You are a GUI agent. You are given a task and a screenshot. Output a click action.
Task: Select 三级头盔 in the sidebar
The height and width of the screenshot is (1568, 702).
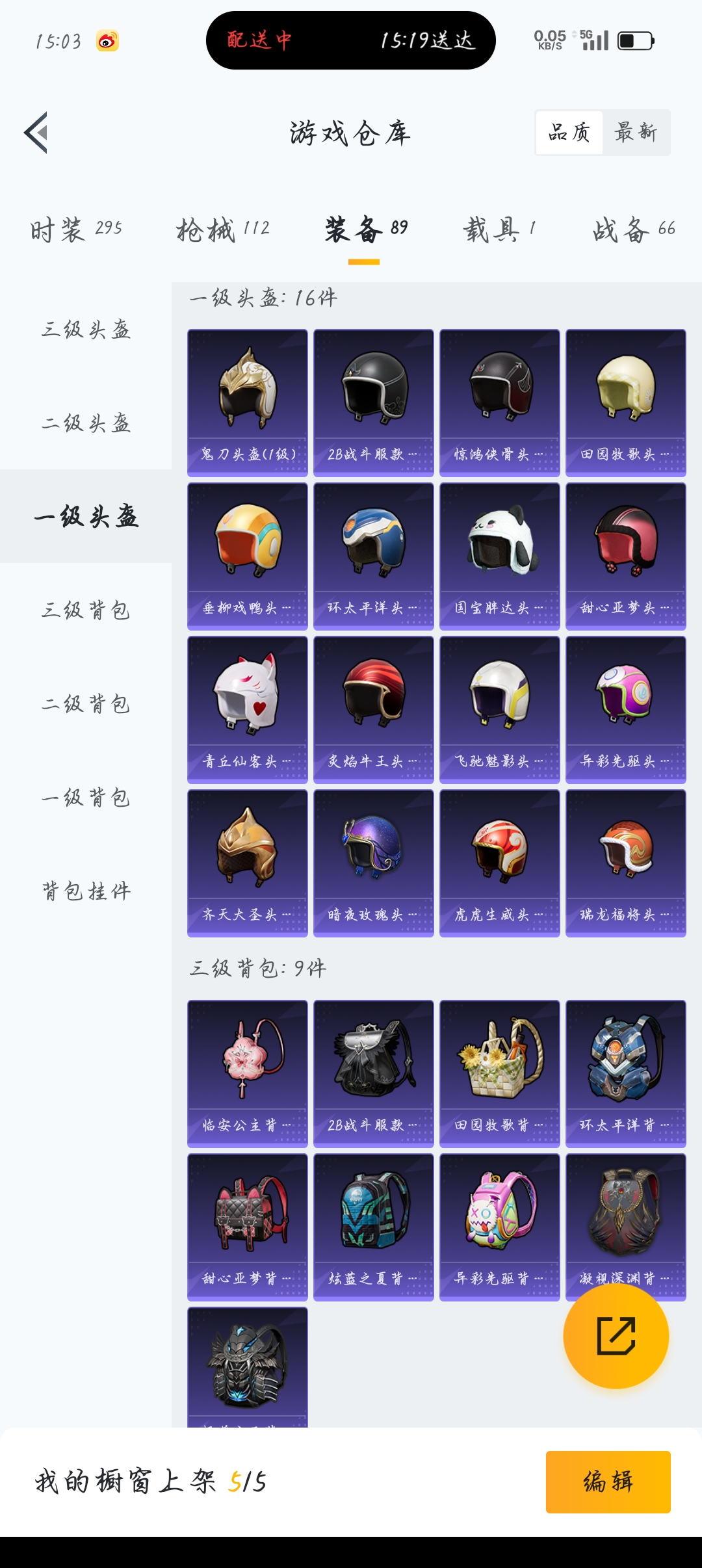pyautogui.click(x=86, y=330)
